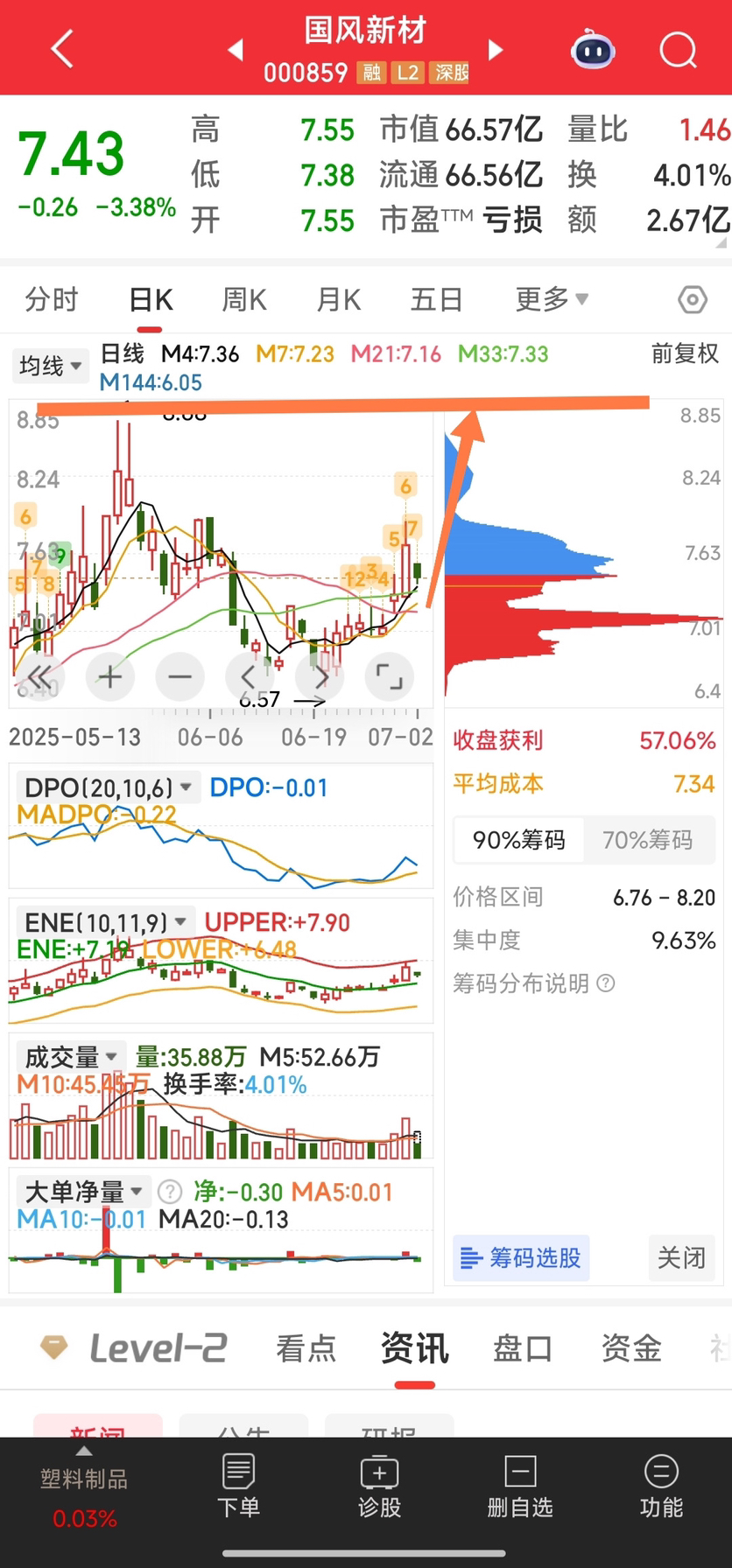Zoom in the chart with plus
Image resolution: width=732 pixels, height=1568 pixels.
(x=110, y=676)
